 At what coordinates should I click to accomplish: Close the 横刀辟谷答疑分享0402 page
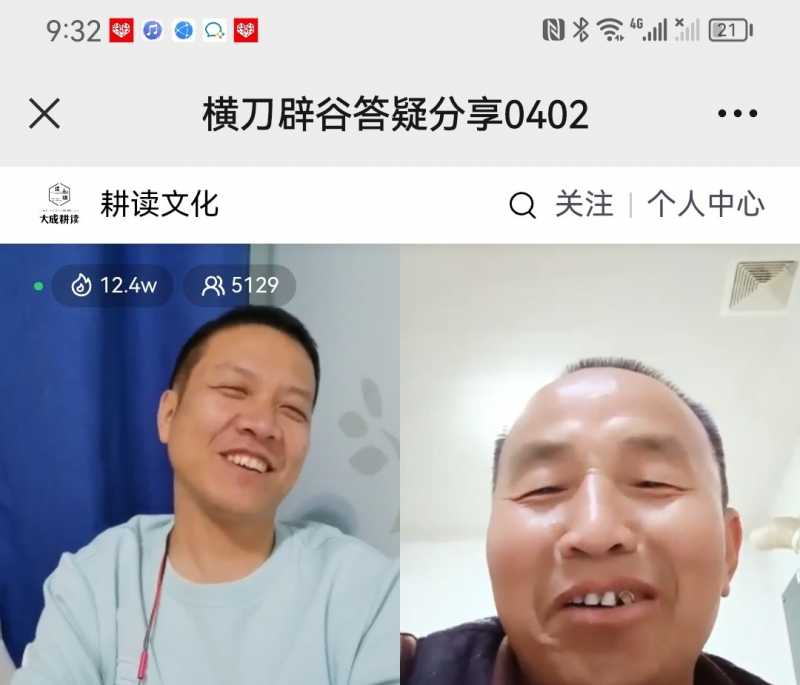(45, 114)
